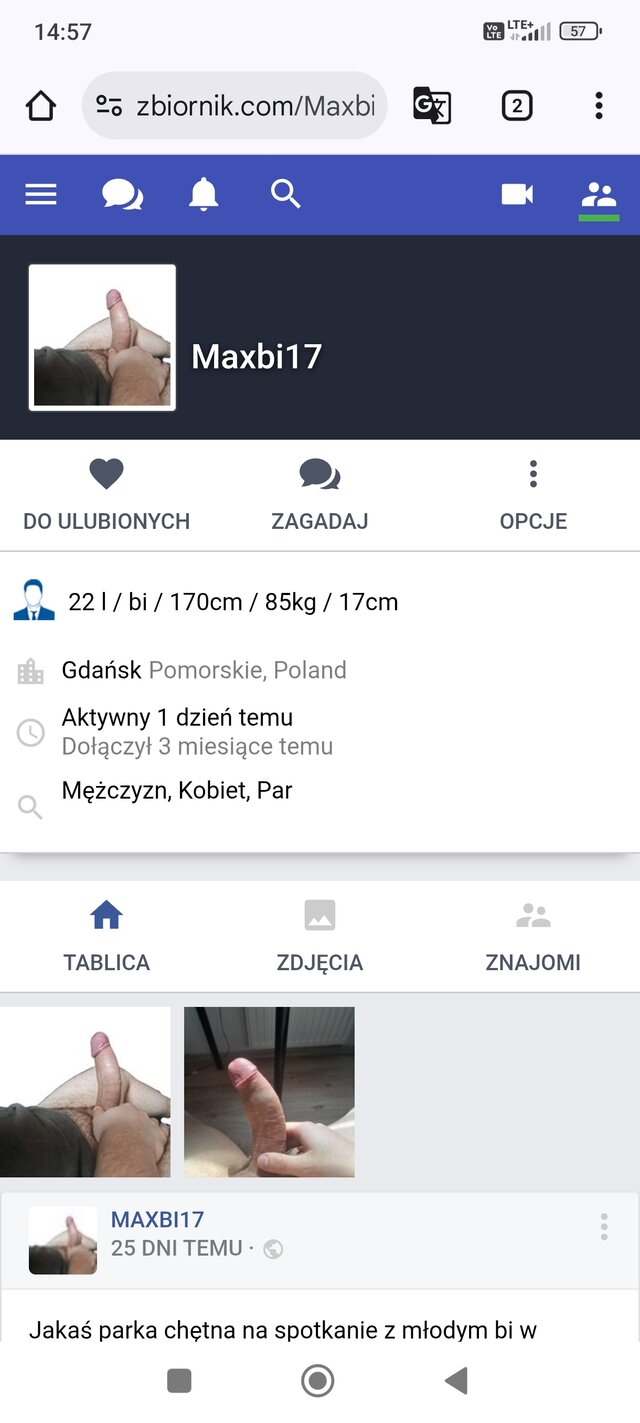Add profile to favorites with Do ulubionych
The width and height of the screenshot is (640, 1423).
106,495
